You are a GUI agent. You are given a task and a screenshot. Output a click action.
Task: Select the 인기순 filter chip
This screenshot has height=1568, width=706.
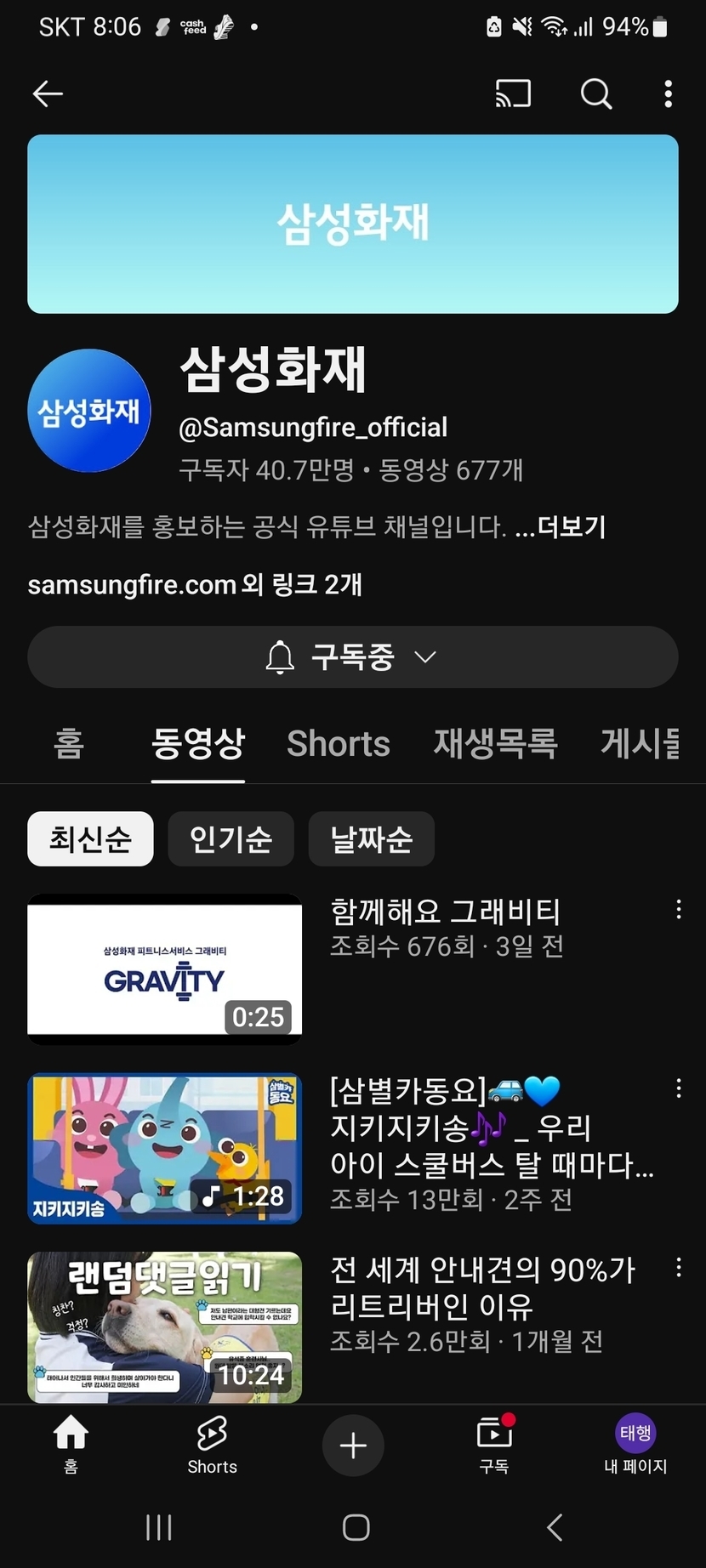click(x=231, y=839)
